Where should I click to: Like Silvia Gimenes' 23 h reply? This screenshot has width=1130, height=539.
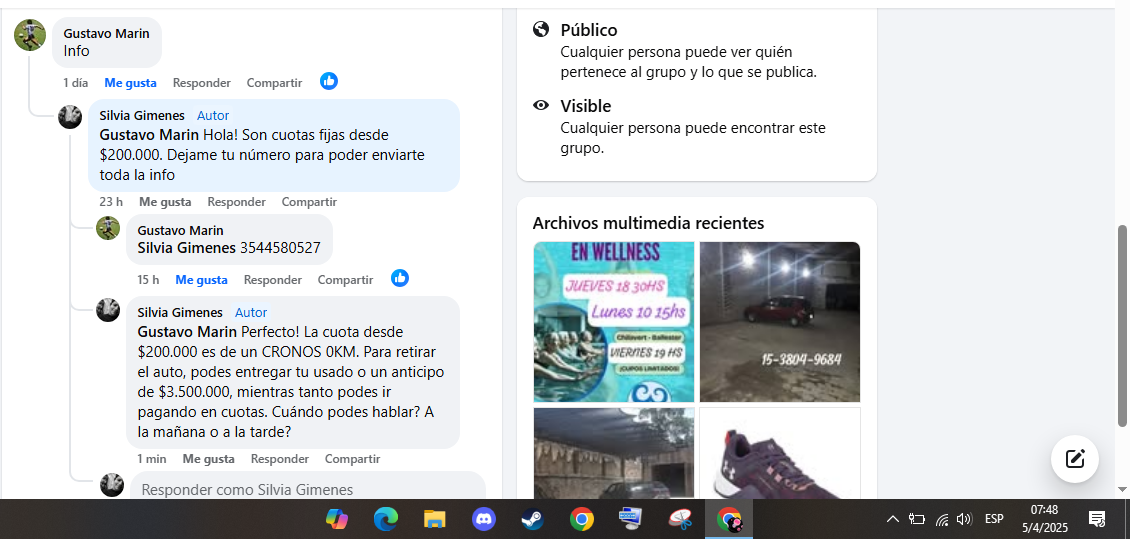[165, 202]
